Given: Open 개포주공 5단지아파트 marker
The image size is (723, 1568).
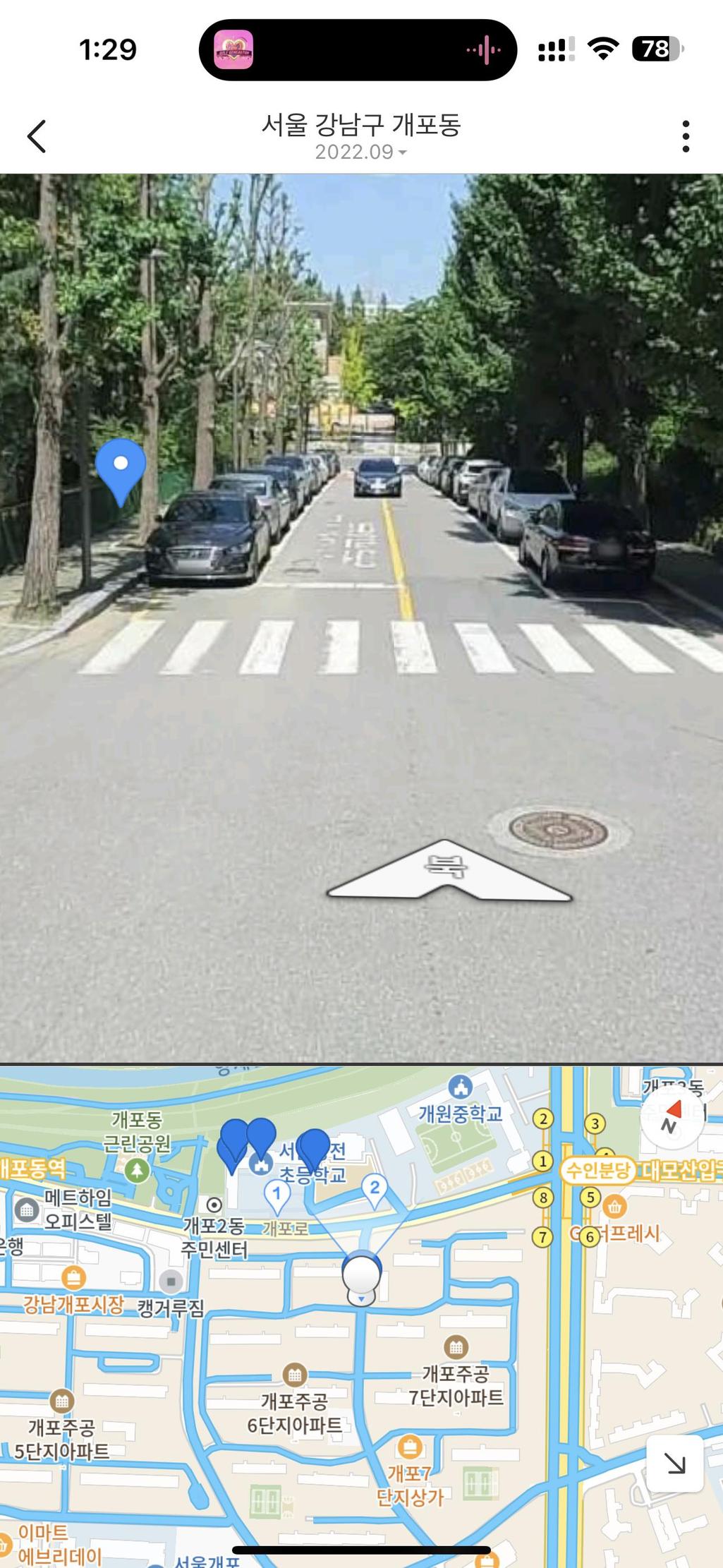Looking at the screenshot, I should point(61,1400).
